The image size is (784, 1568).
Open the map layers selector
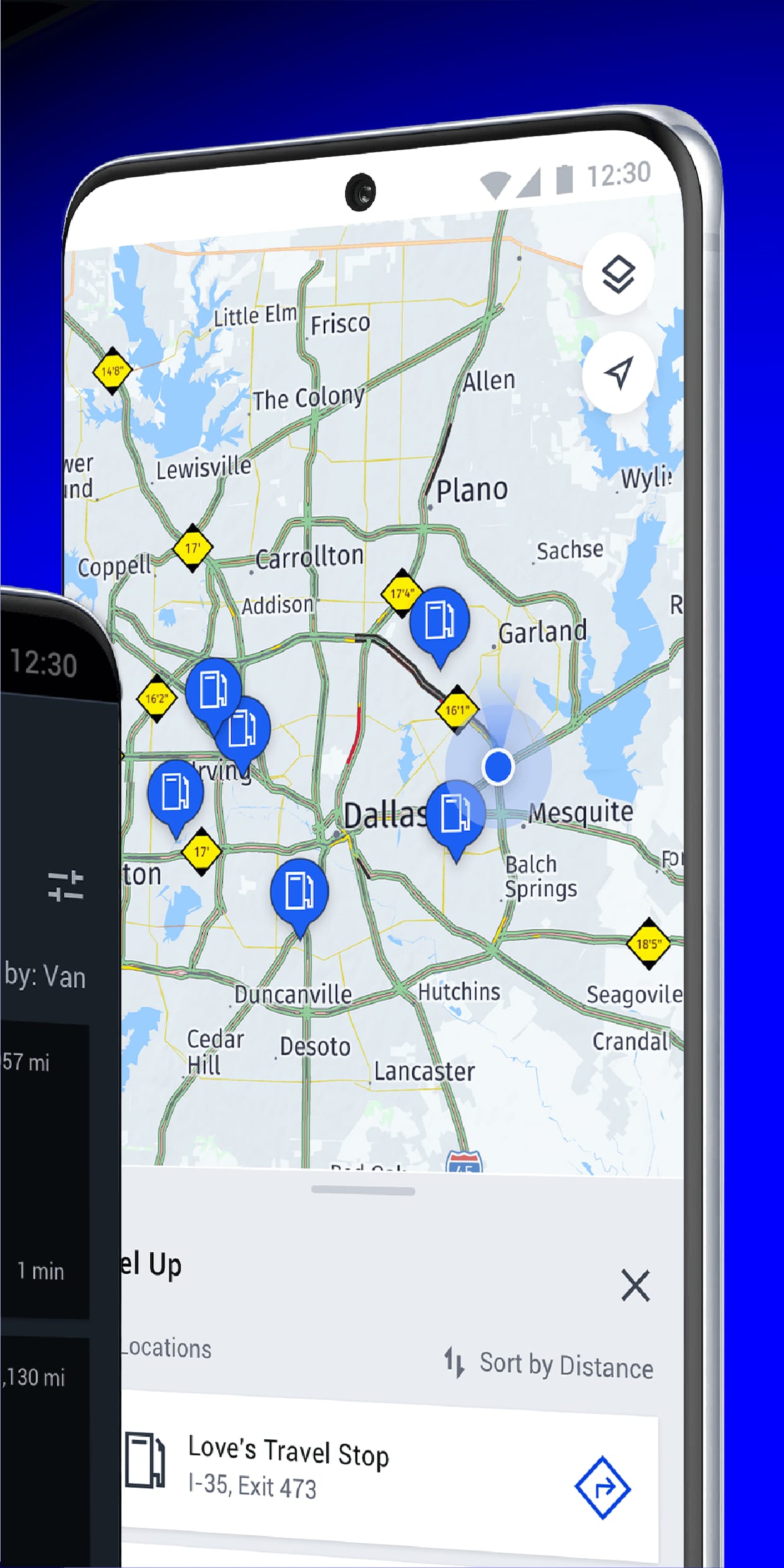click(617, 275)
